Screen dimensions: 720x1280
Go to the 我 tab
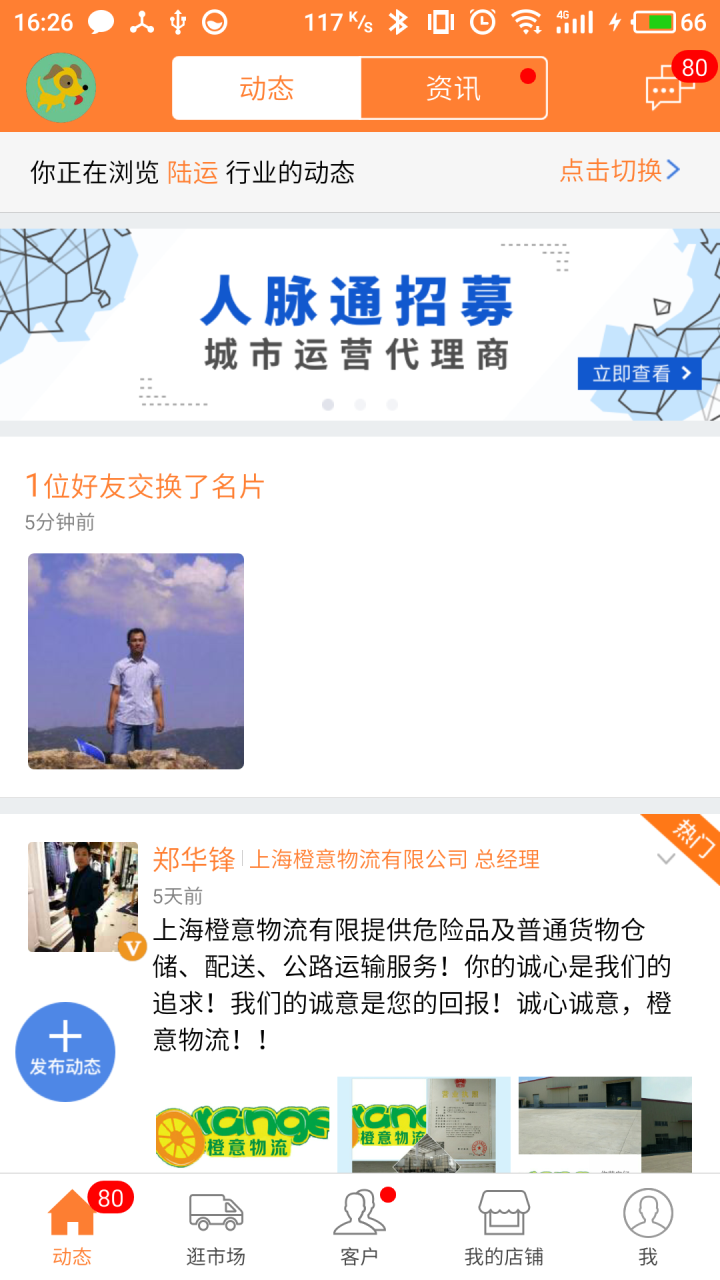(648, 1227)
